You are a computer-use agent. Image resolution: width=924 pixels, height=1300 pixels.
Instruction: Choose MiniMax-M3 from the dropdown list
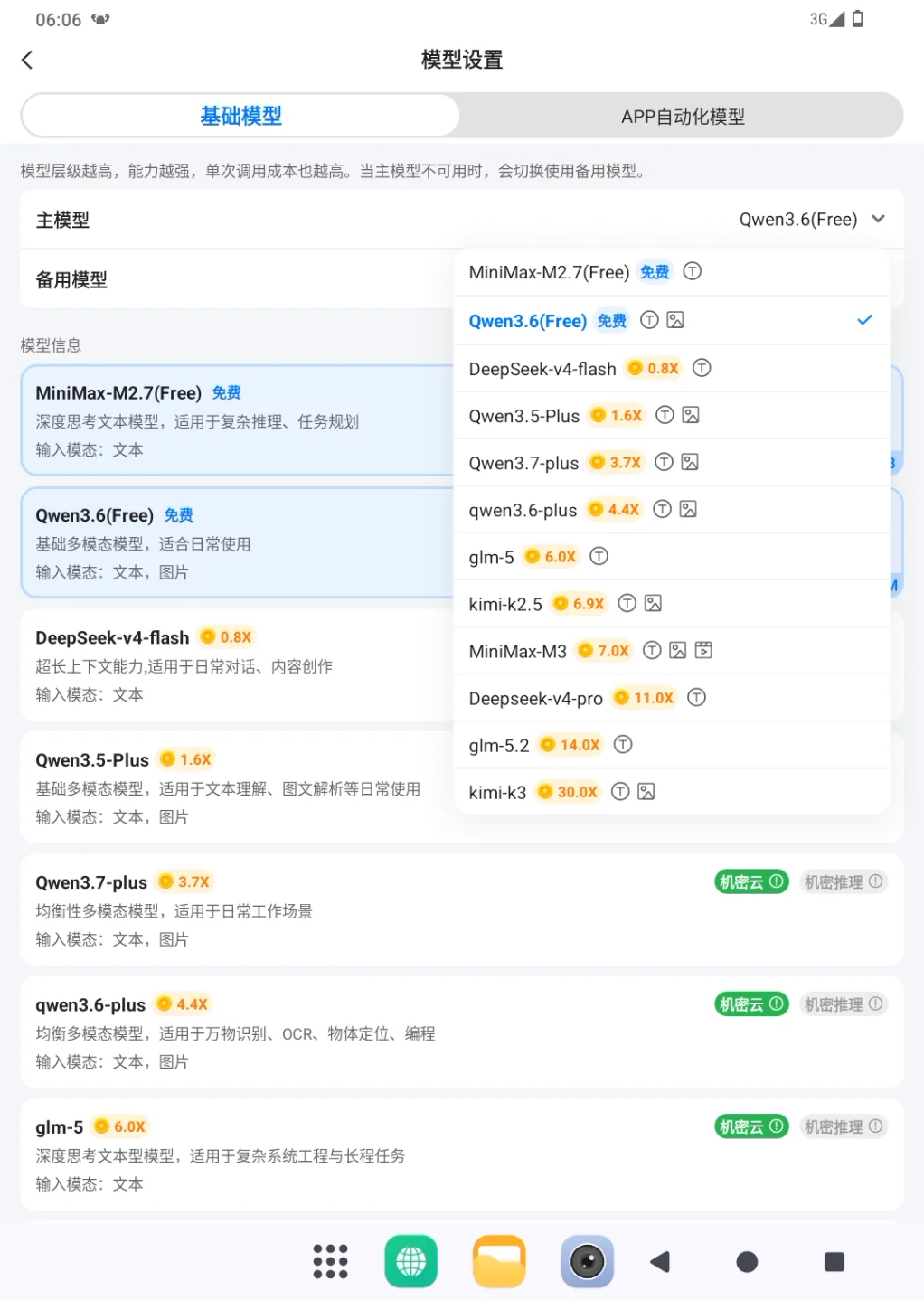[671, 651]
